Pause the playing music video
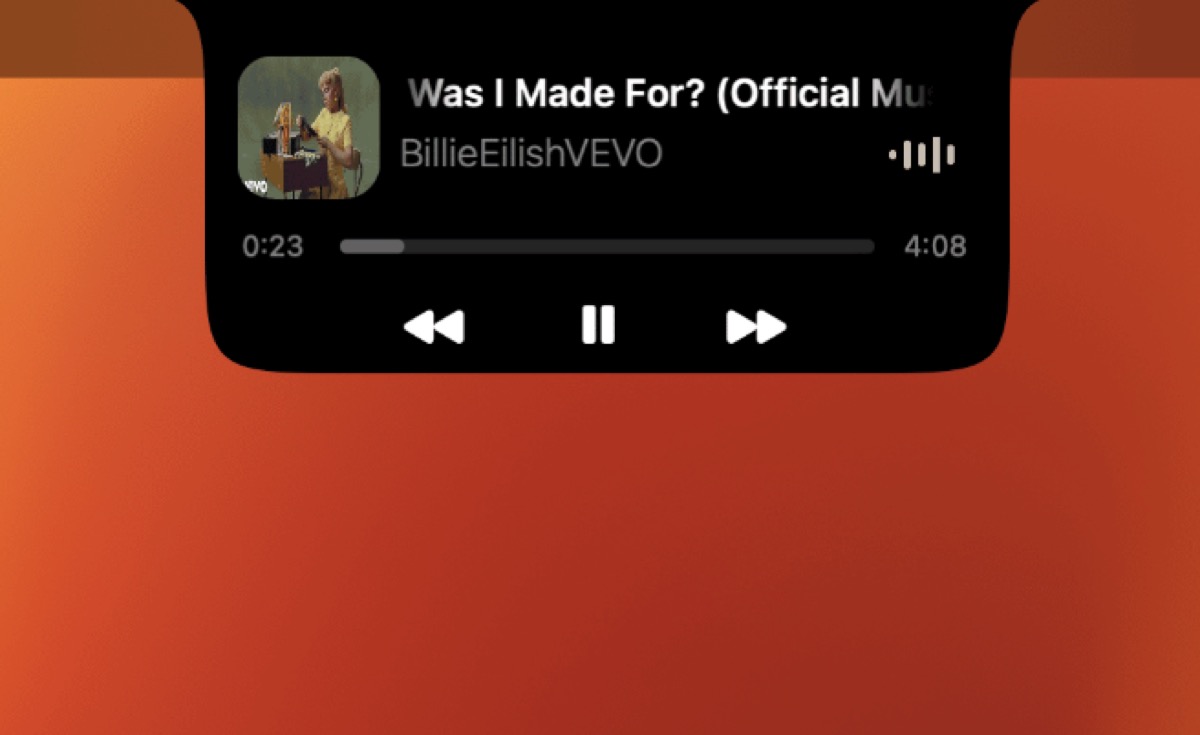Image resolution: width=1200 pixels, height=735 pixels. 598,325
